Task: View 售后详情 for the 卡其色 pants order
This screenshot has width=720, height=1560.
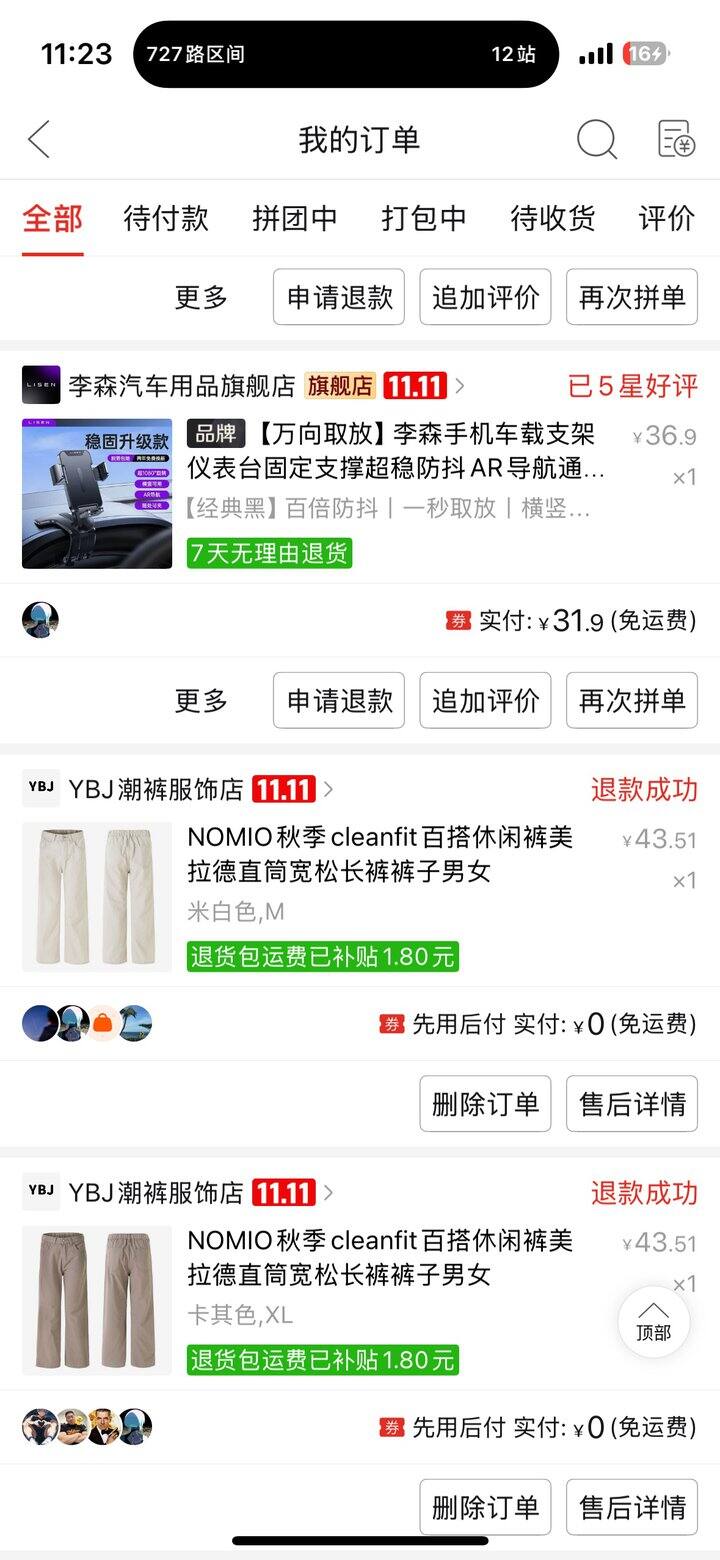Action: tap(632, 1507)
